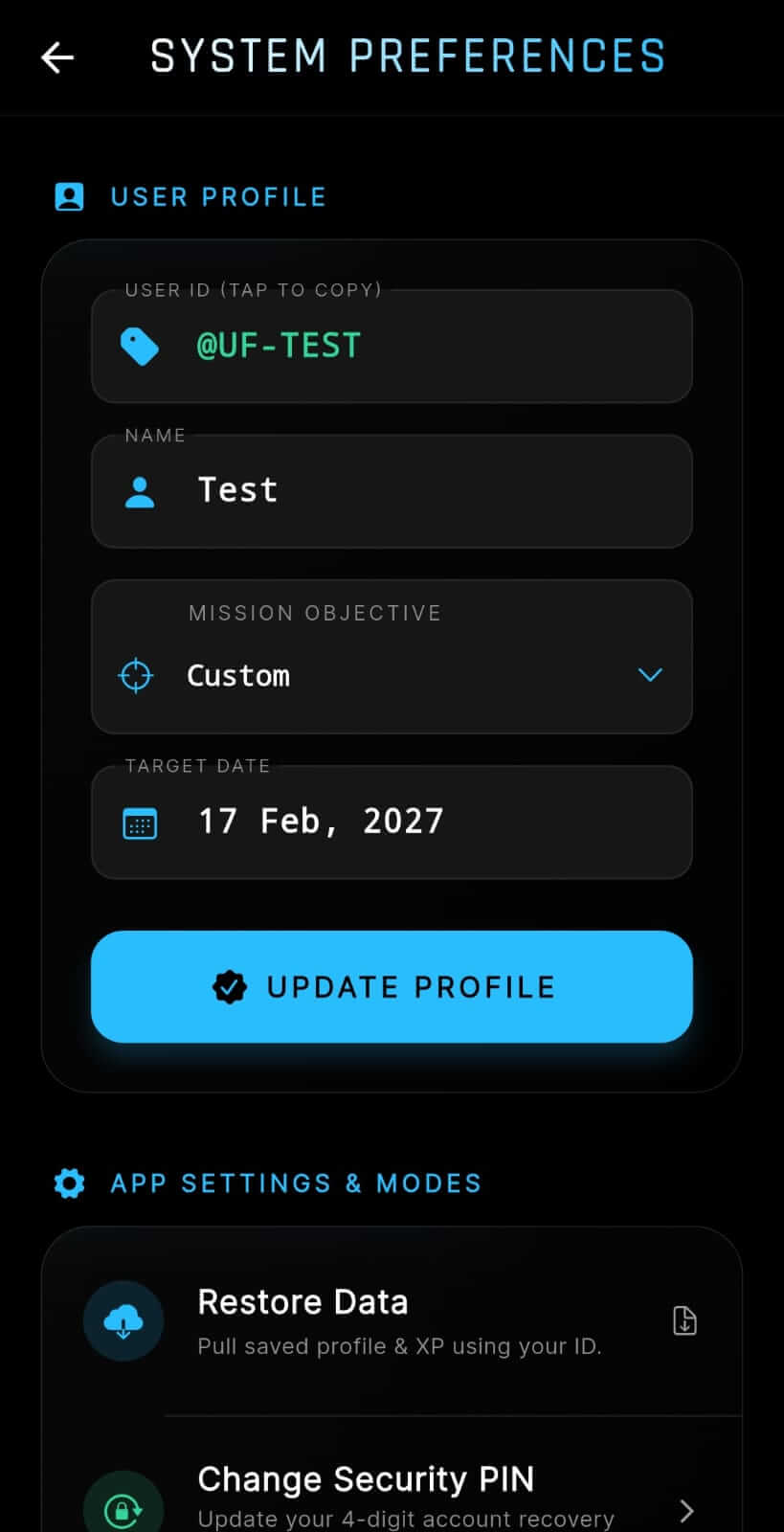Click the gear icon beside APP SETTINGS & MODES

(68, 1183)
